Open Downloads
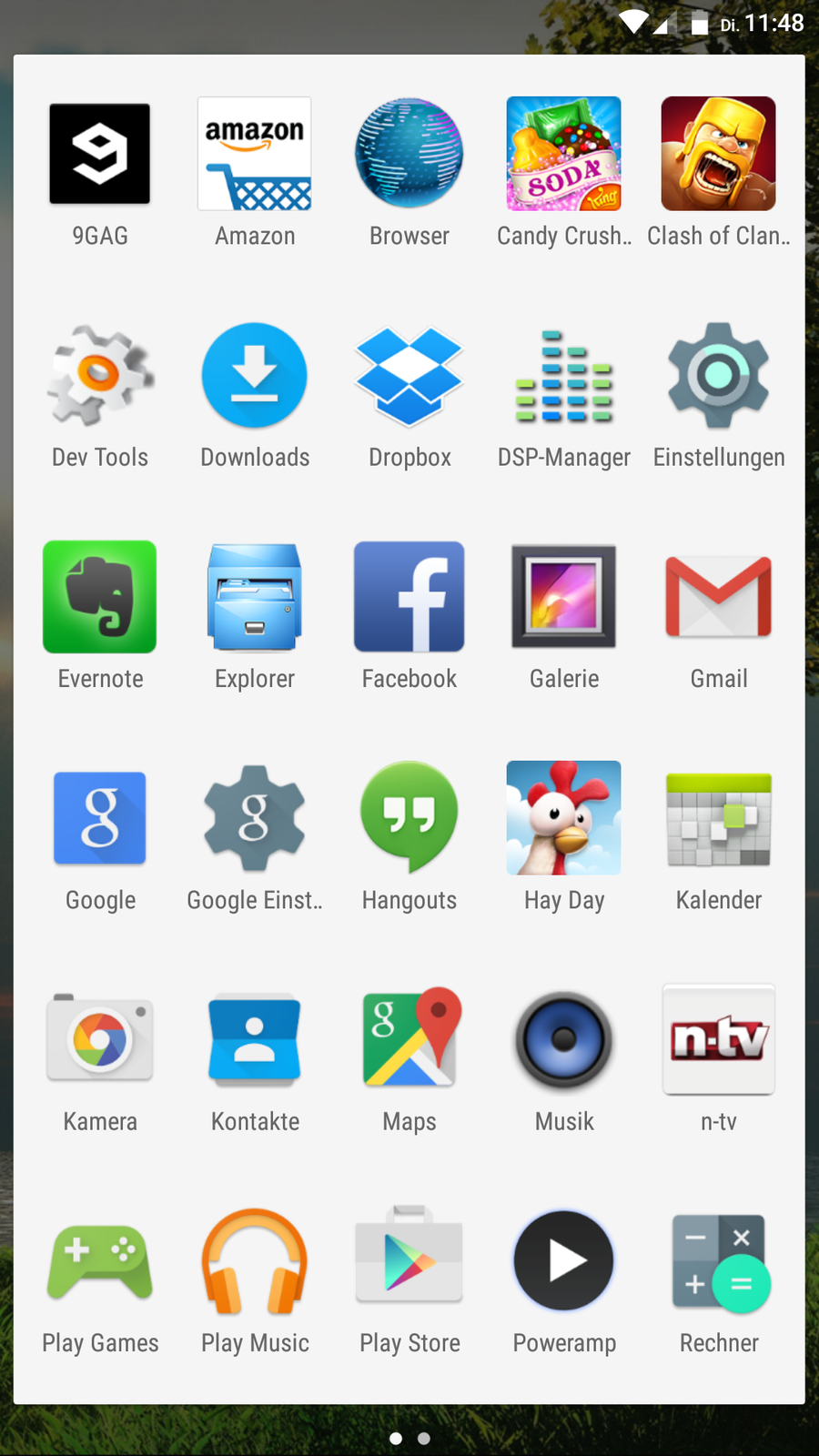 [255, 376]
